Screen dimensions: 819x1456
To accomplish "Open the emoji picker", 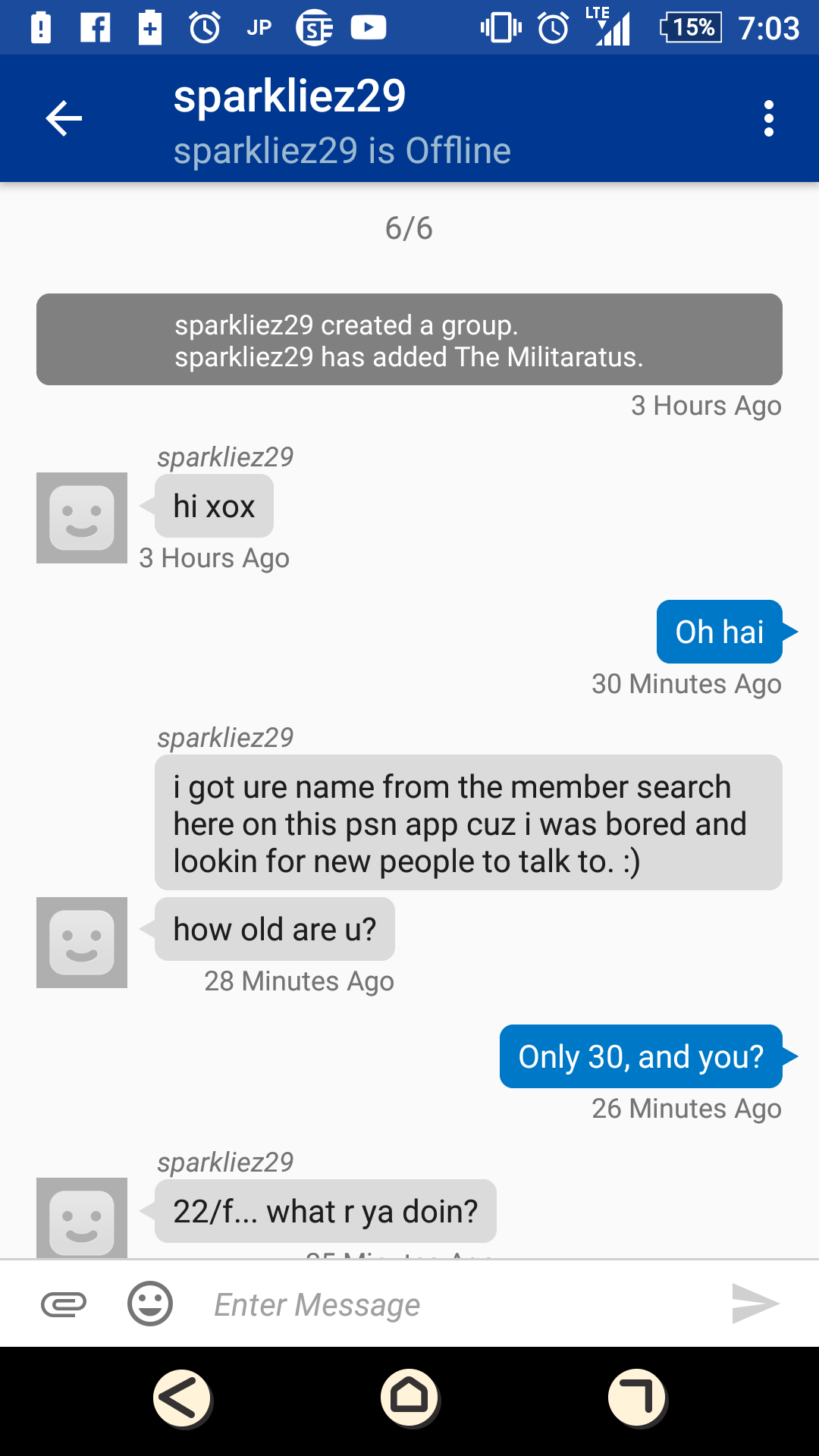I will coord(150,1304).
